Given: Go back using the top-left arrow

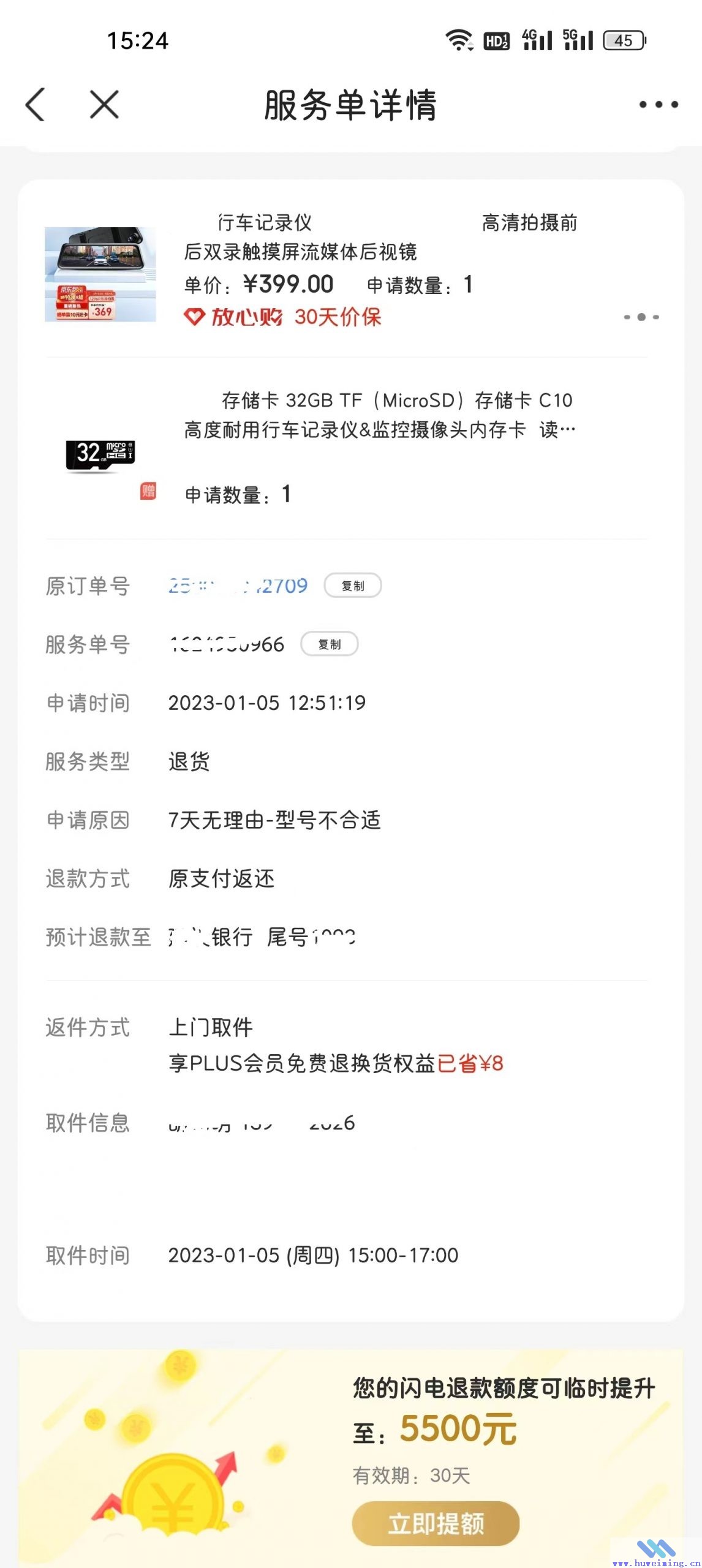Looking at the screenshot, I should [x=35, y=104].
